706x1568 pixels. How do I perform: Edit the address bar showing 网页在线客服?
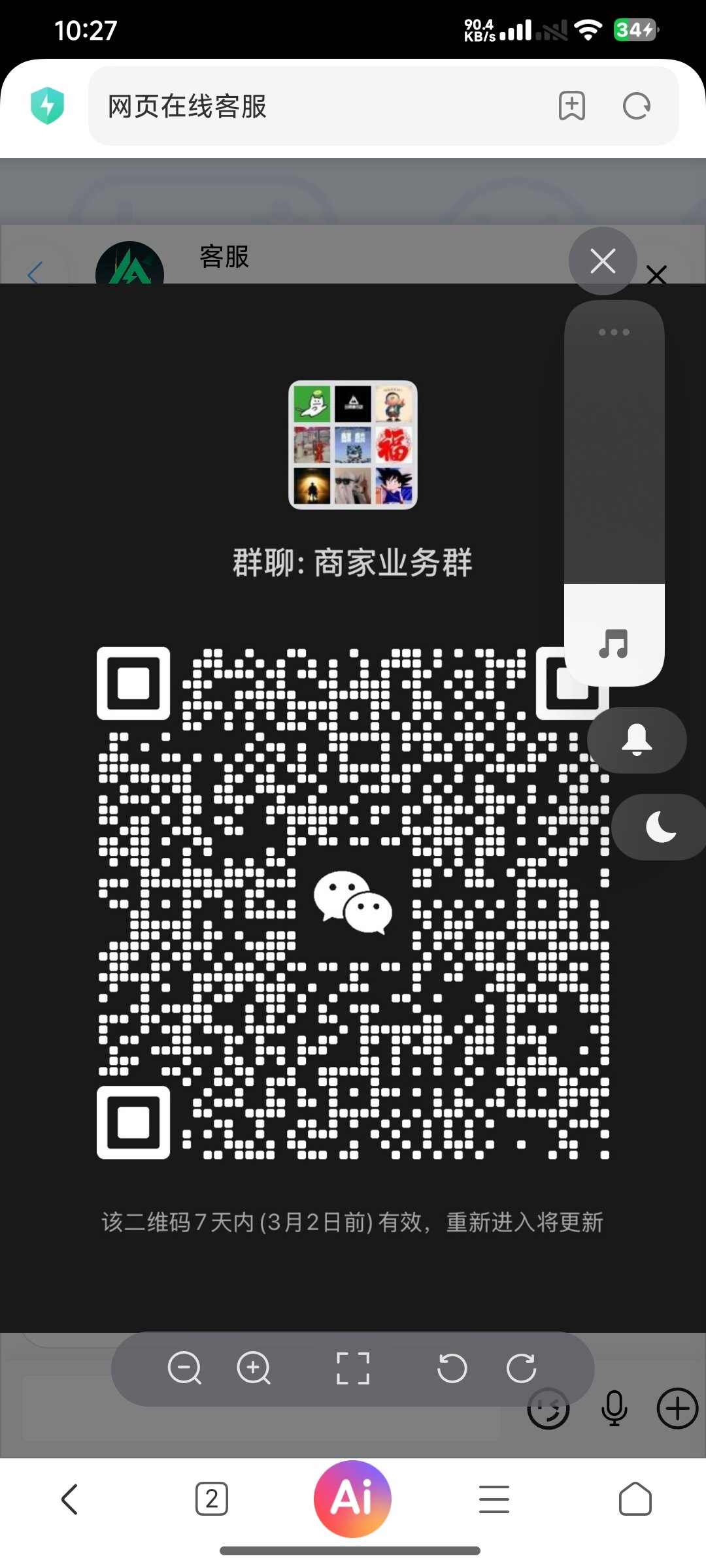(314, 106)
